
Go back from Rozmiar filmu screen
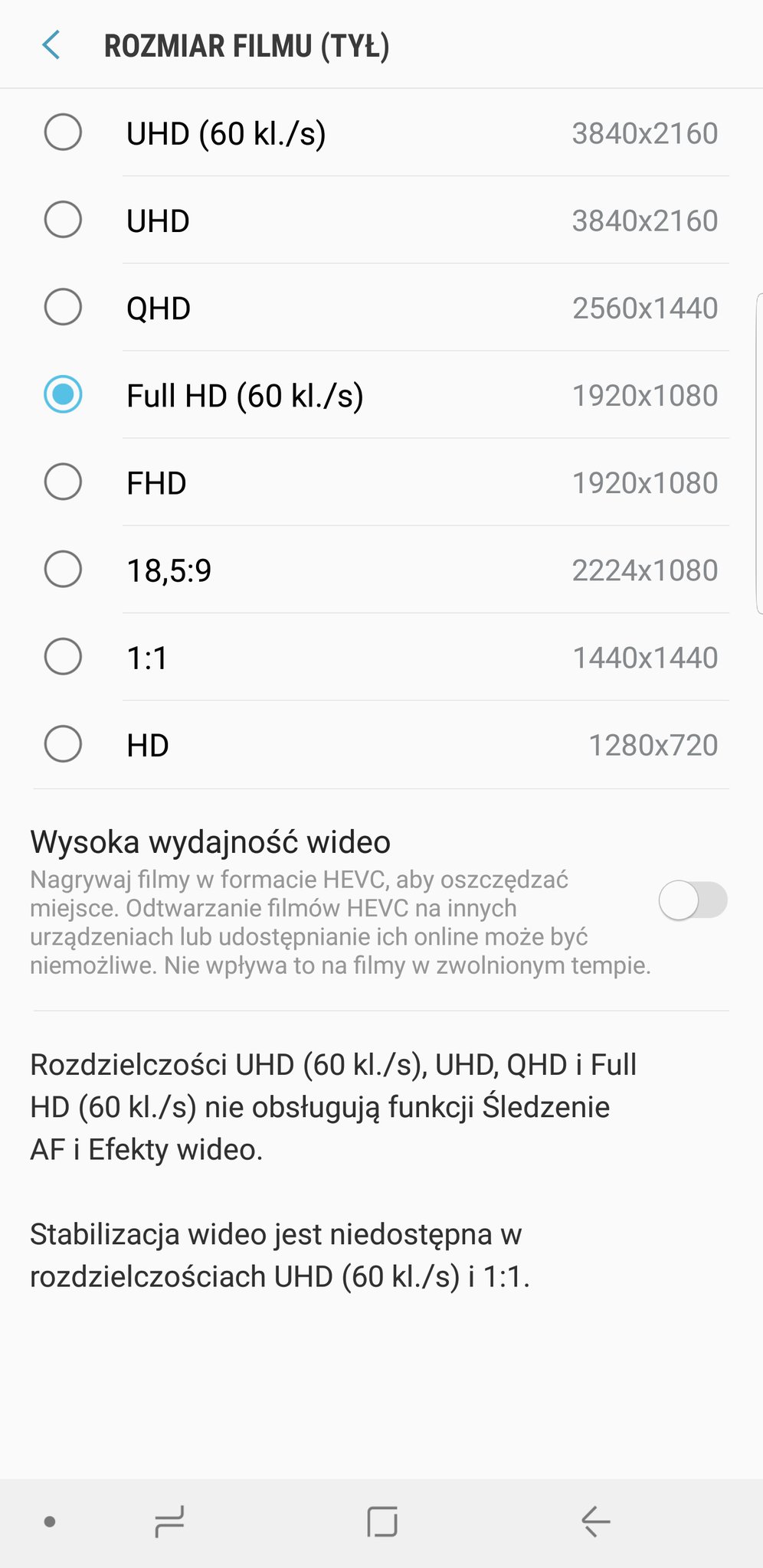click(x=51, y=45)
